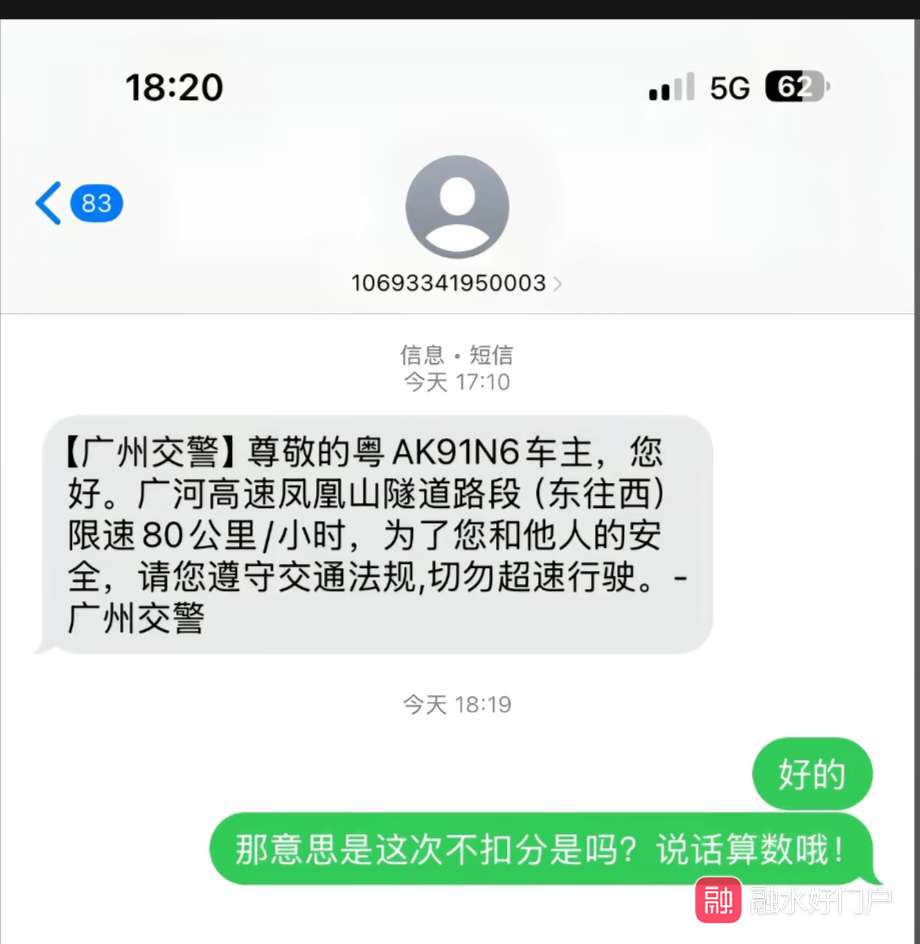Screen dimensions: 920x944
Task: Open contact details for 10693341950003
Action: click(456, 283)
